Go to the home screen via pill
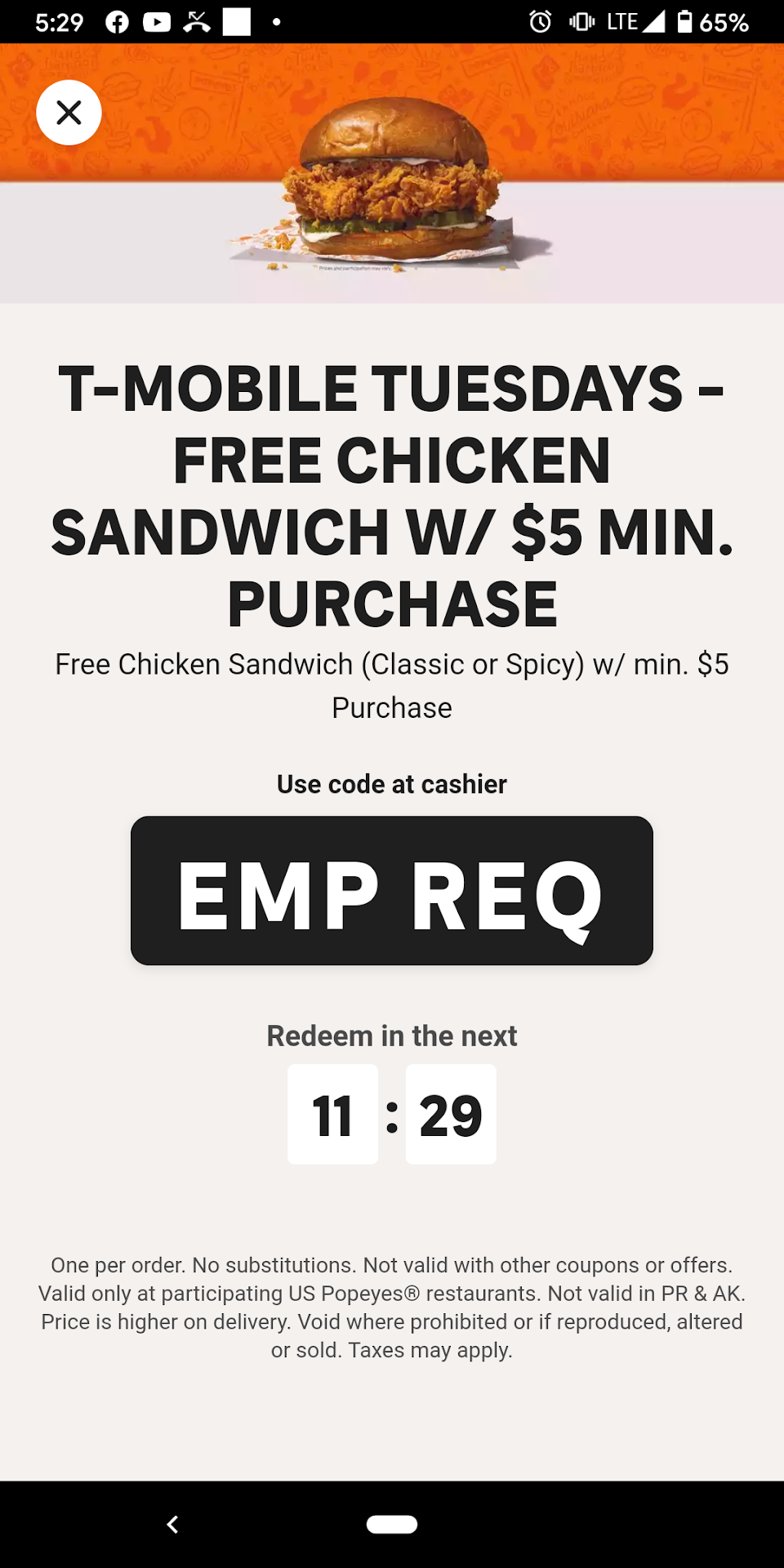Screen dimensions: 784x1568 click(x=392, y=1524)
